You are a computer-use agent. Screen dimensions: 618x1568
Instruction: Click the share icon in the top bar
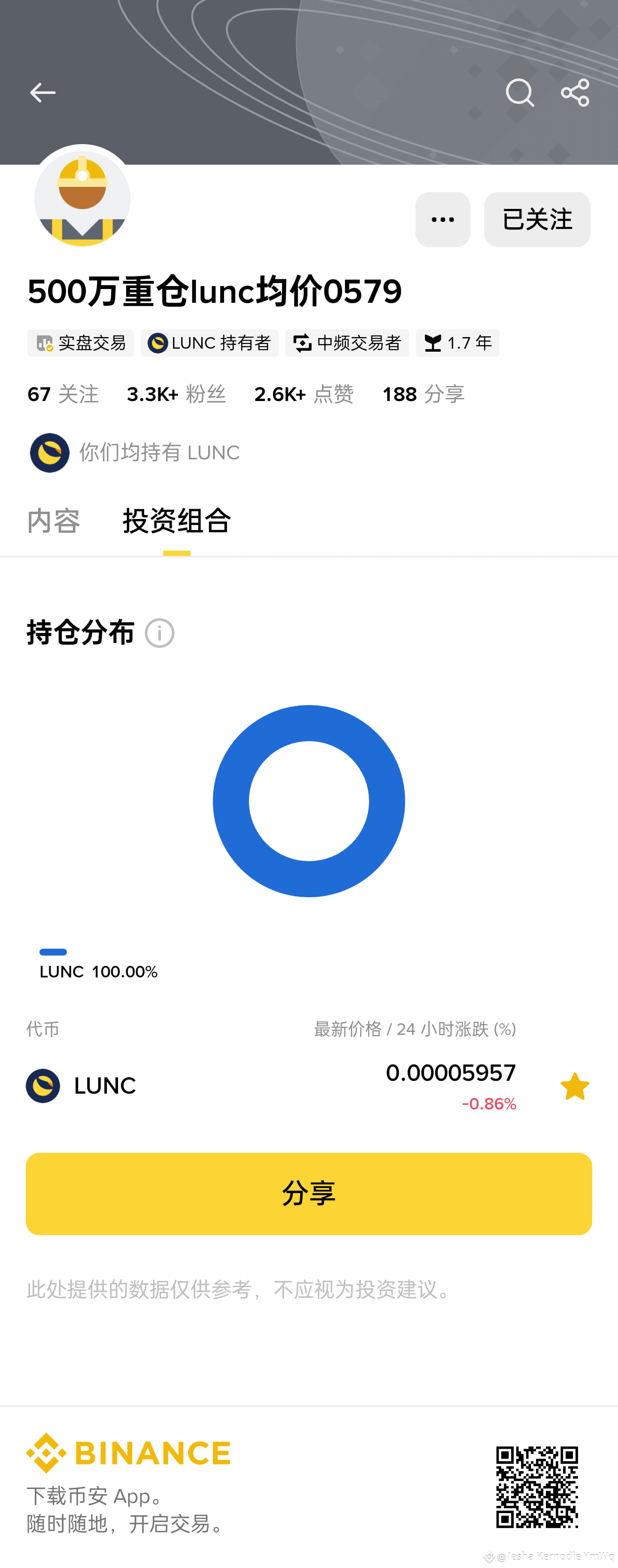point(575,93)
